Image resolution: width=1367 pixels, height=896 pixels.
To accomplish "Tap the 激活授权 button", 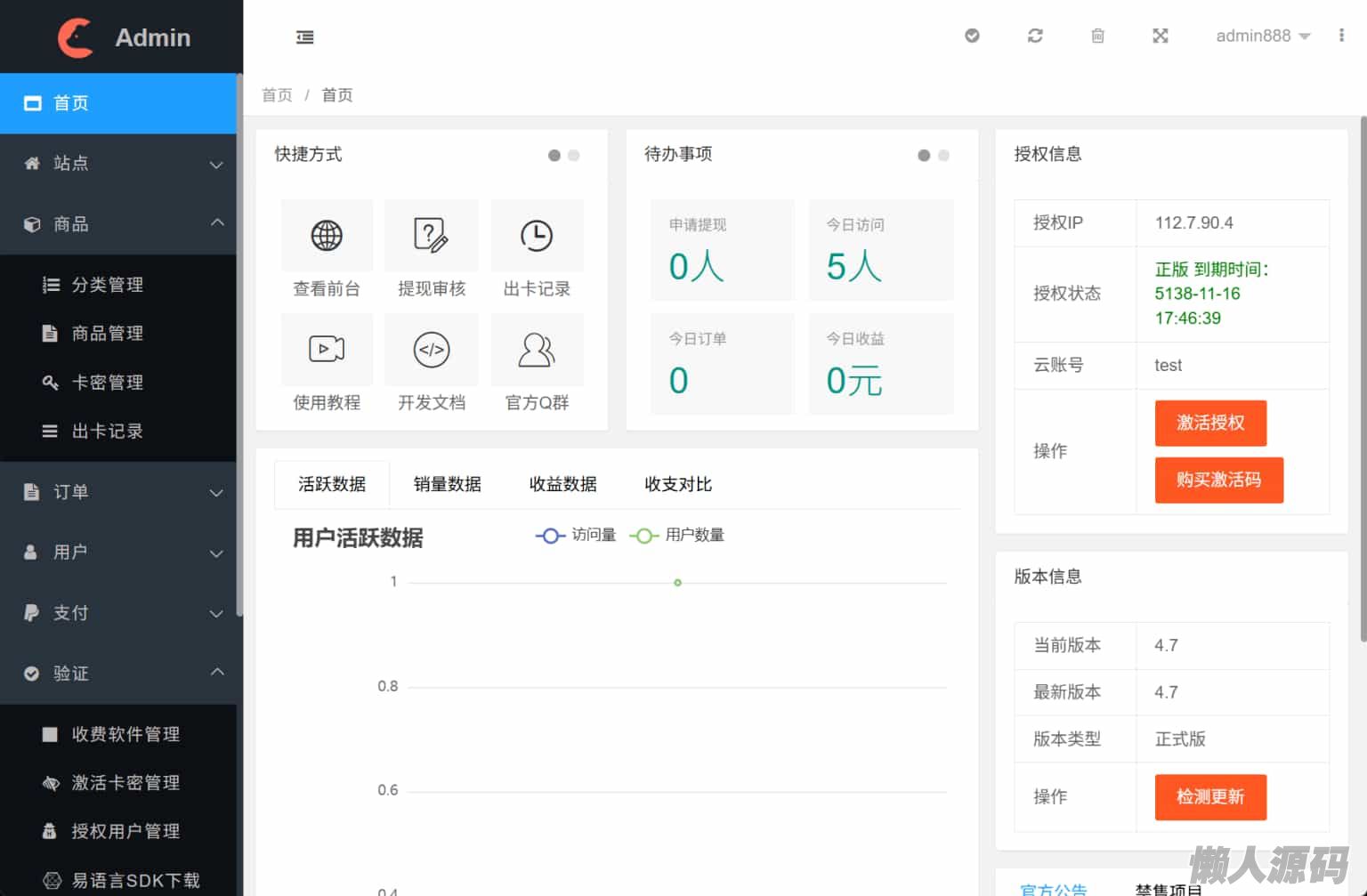I will (x=1209, y=423).
